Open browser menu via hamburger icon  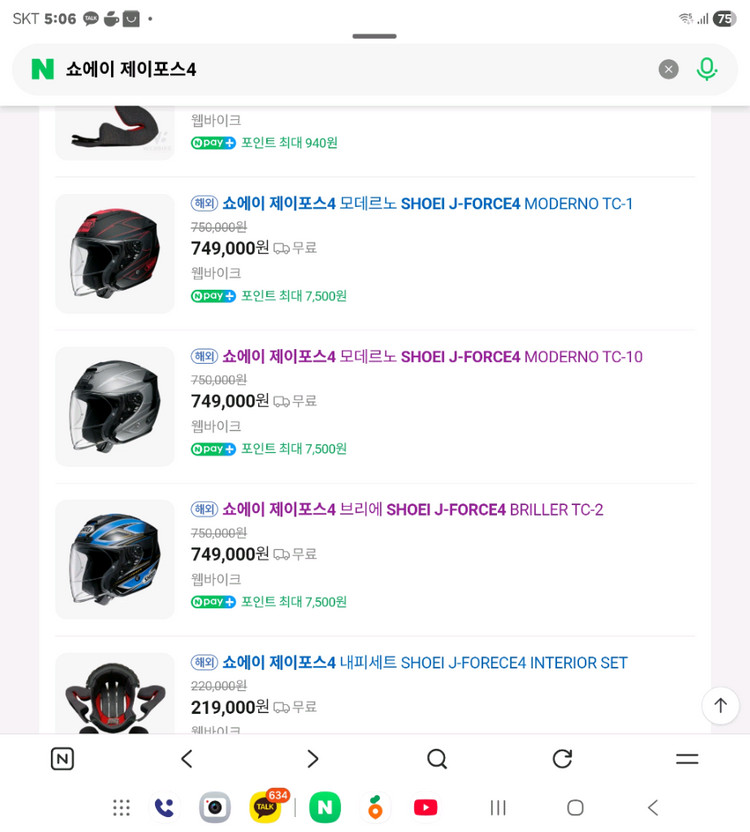tap(687, 759)
